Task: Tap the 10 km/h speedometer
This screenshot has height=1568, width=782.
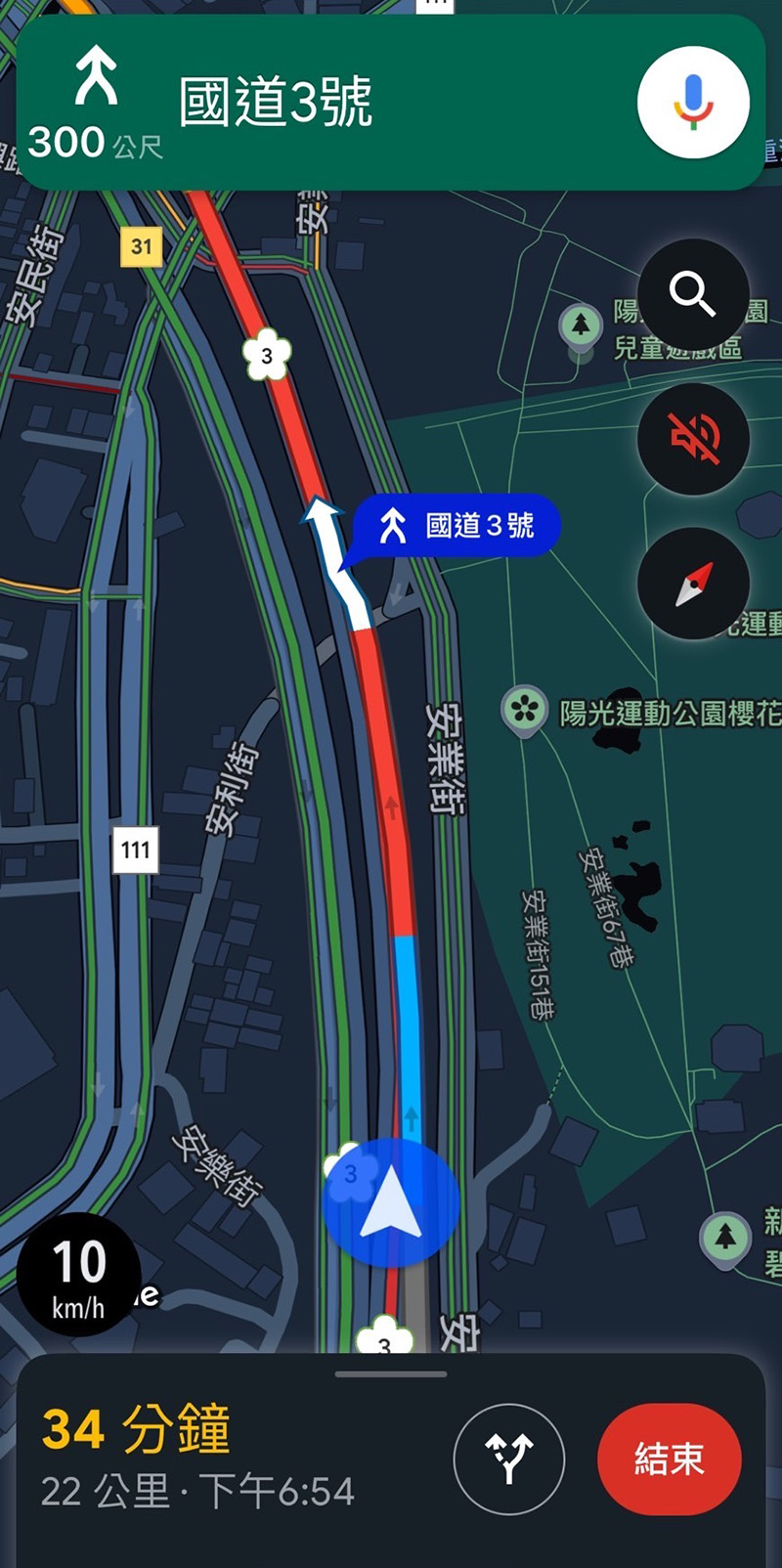Action: pos(78,1274)
